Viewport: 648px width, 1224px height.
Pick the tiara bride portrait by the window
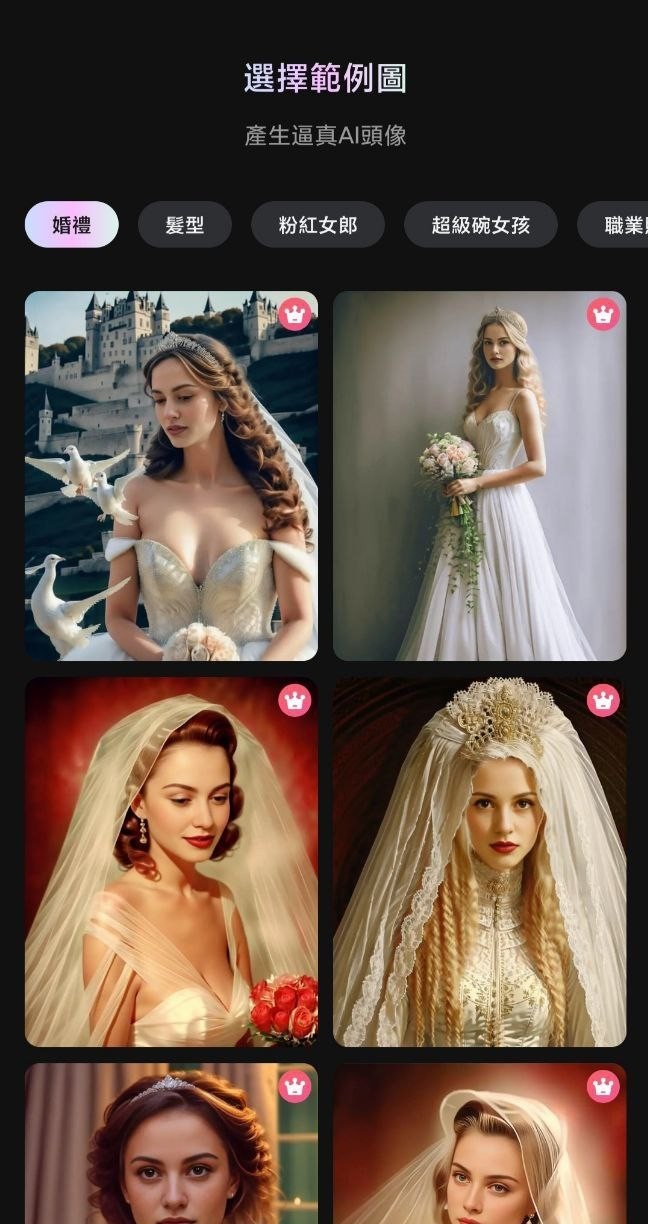(x=171, y=1144)
